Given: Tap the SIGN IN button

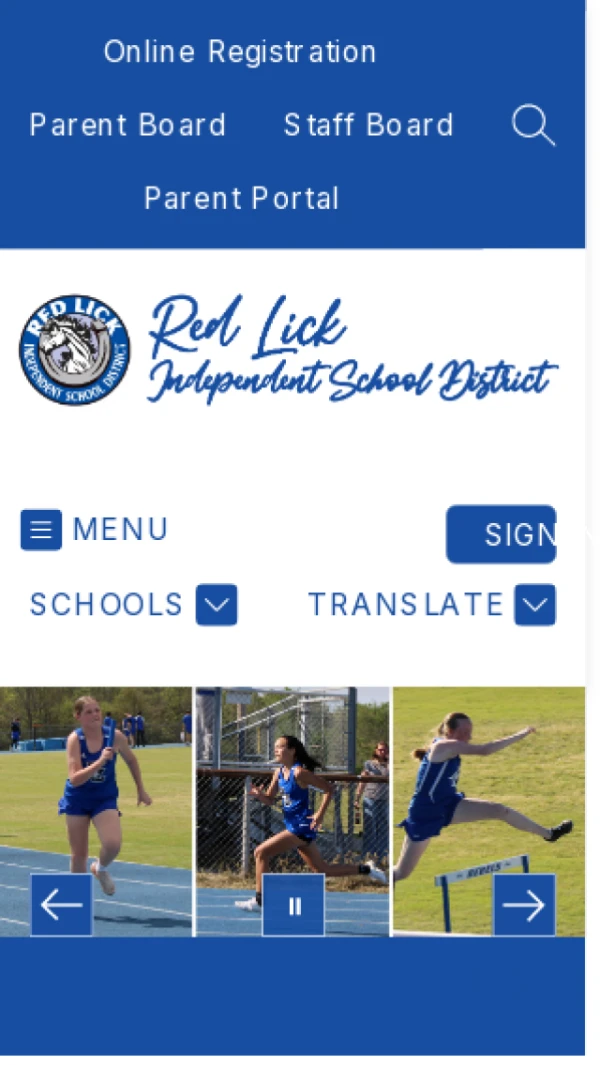Looking at the screenshot, I should pos(501,534).
